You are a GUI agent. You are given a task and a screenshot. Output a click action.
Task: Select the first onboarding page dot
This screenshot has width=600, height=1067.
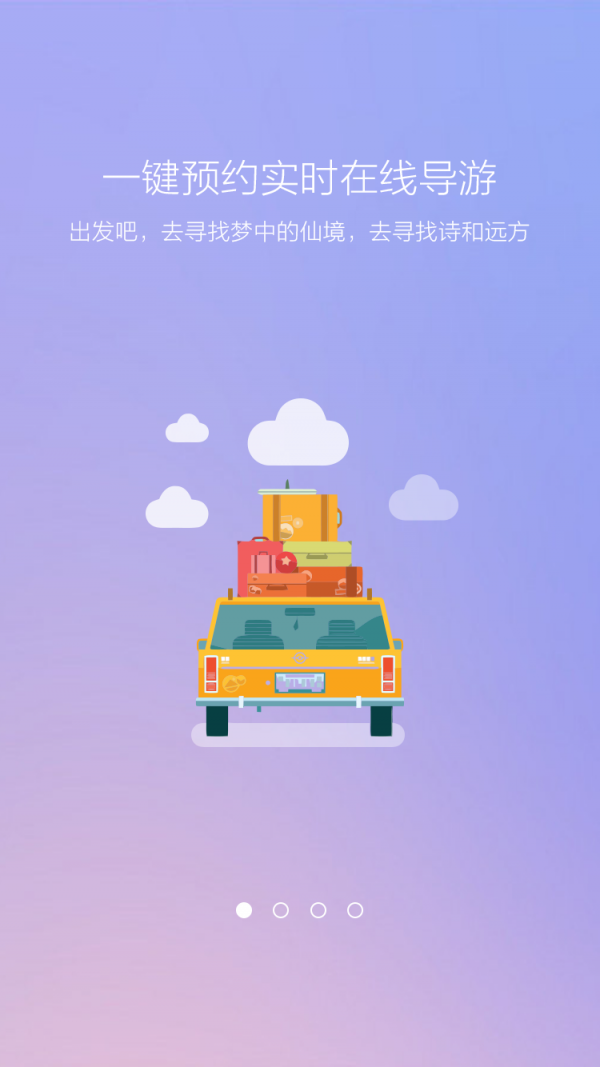[x=244, y=910]
